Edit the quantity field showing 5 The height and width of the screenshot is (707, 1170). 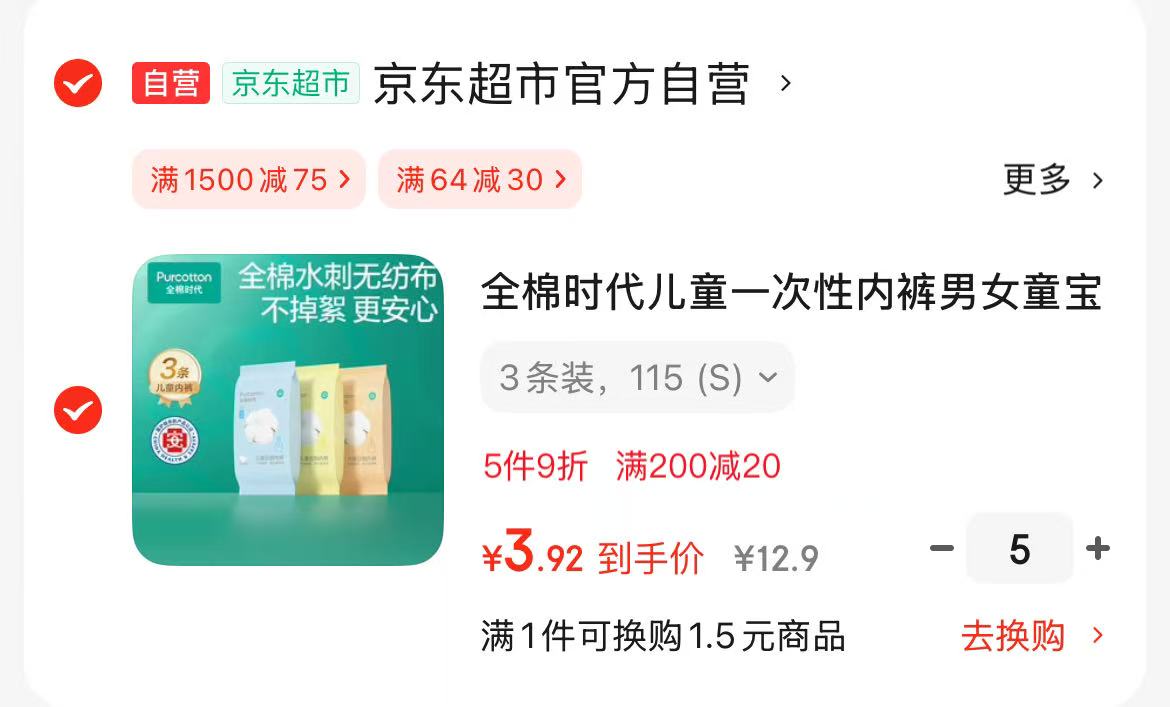tap(1019, 549)
